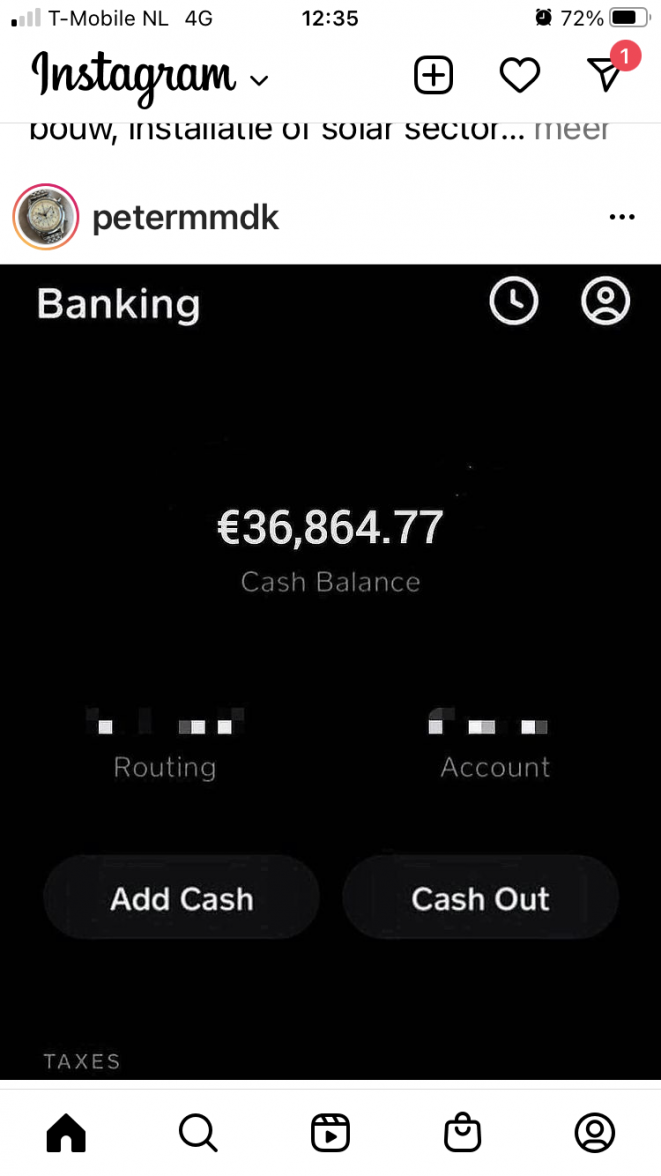Open the petermmdk username link

click(x=185, y=217)
